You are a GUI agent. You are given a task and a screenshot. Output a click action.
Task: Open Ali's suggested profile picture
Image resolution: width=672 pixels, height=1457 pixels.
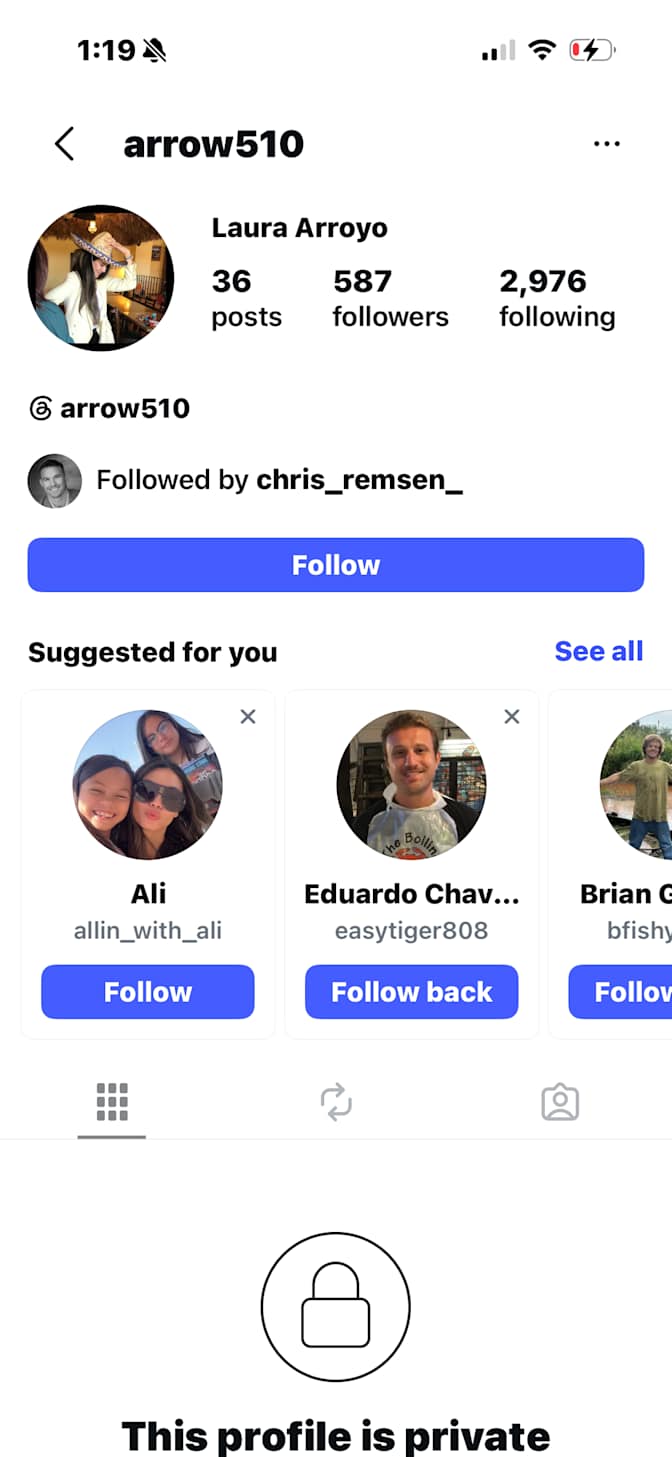coord(148,785)
